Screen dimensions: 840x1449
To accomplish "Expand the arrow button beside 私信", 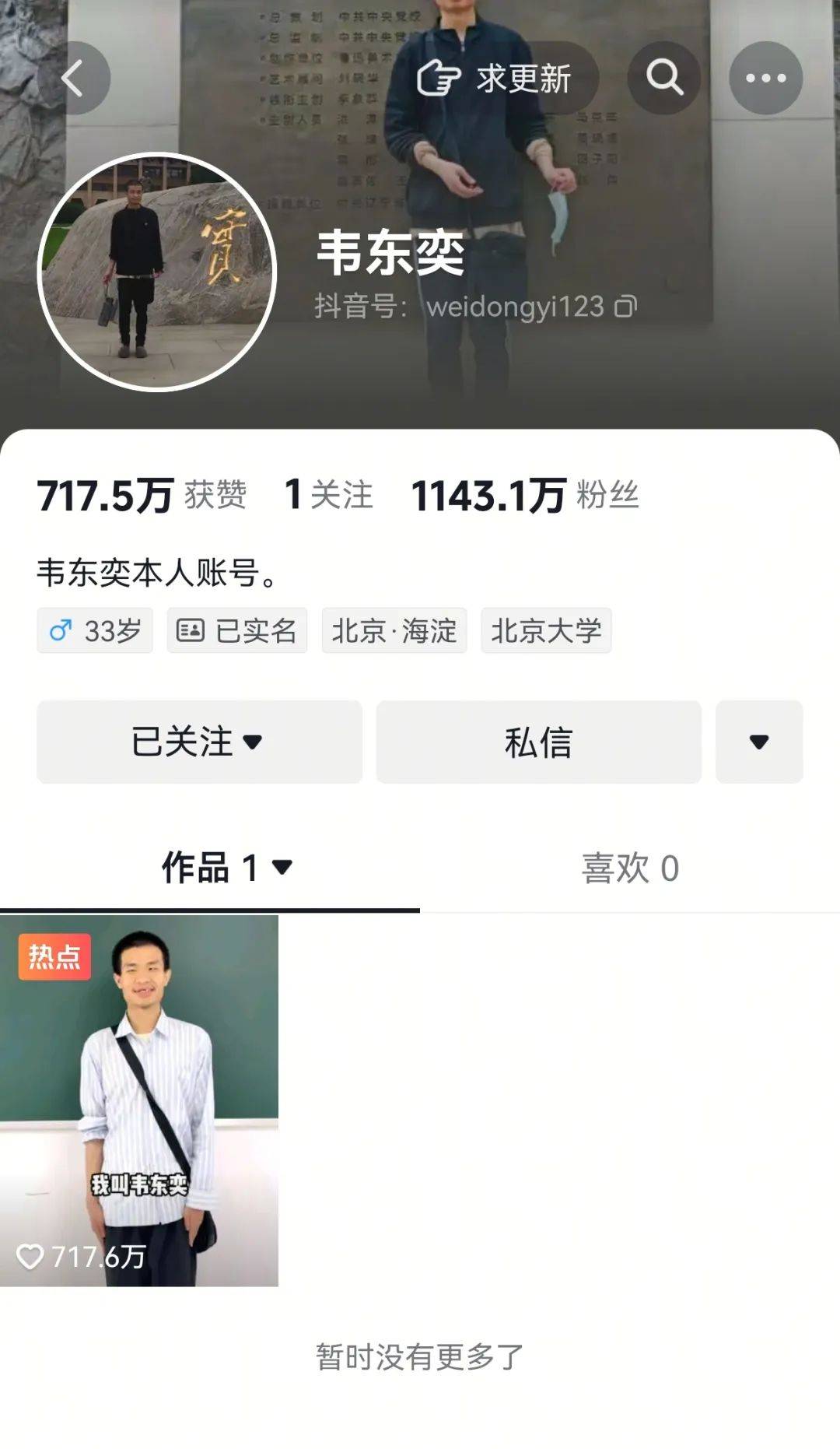I will coord(758,742).
